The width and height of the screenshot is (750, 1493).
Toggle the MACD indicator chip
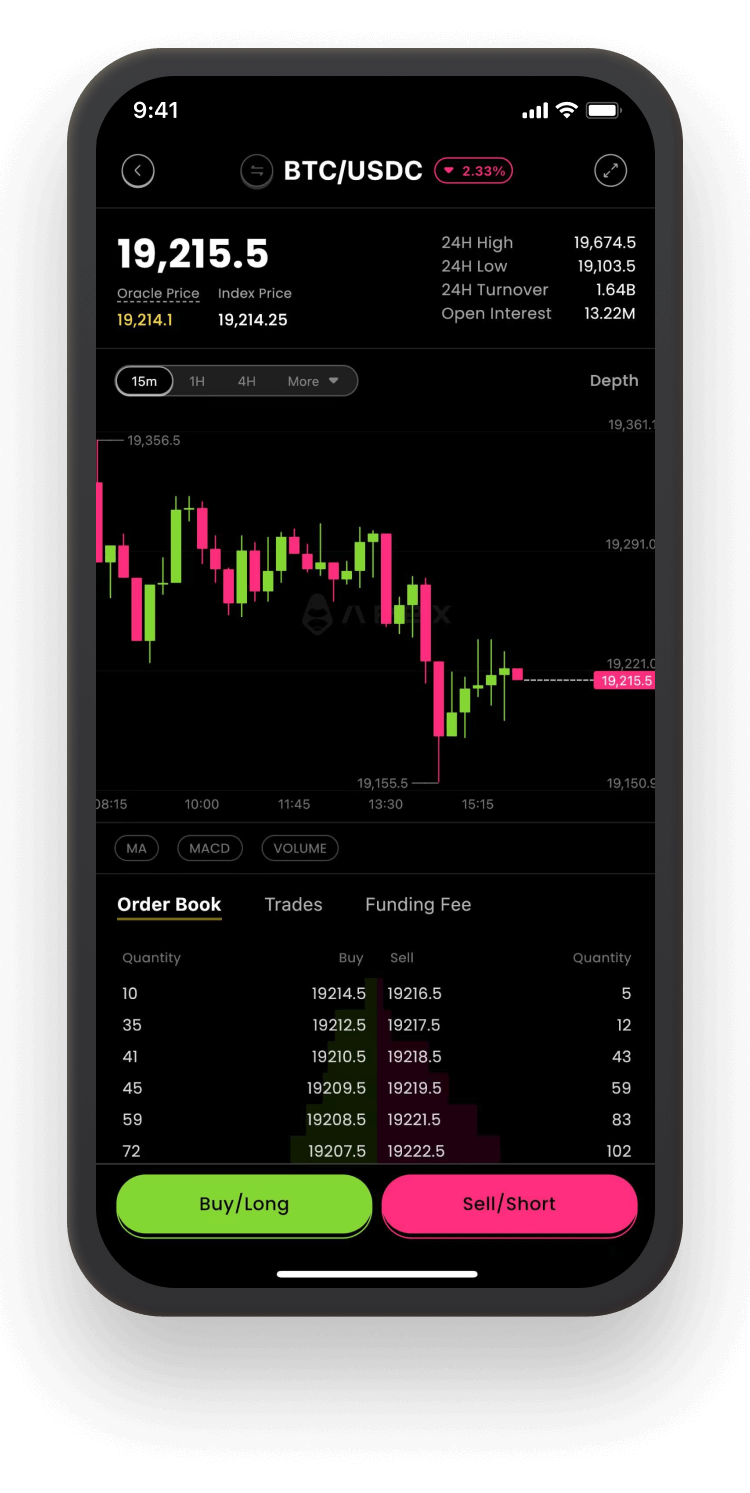tap(210, 848)
